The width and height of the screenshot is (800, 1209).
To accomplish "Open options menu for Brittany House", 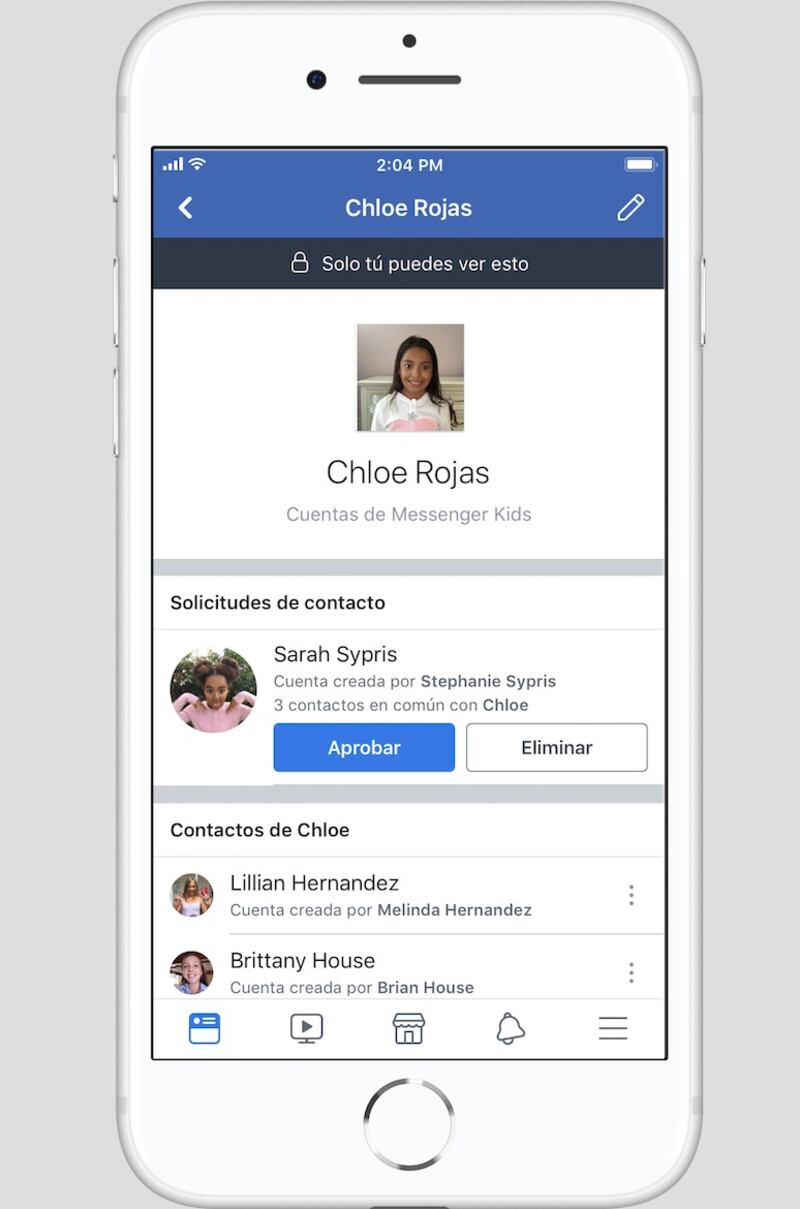I will tap(631, 972).
